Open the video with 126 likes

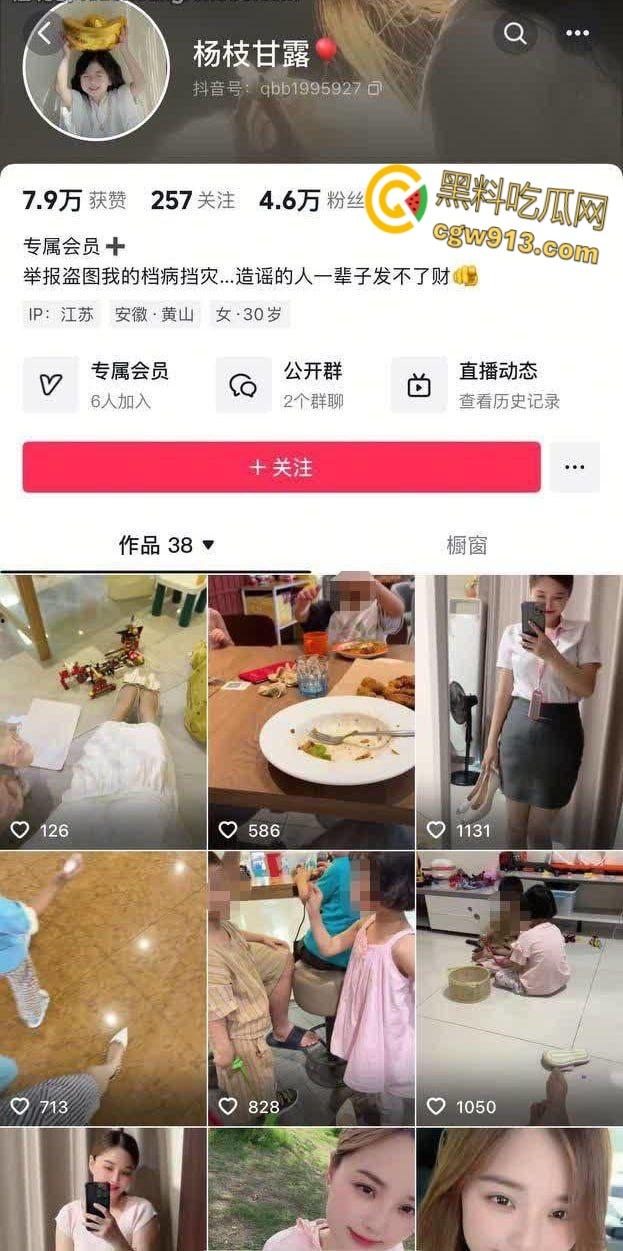(103, 710)
